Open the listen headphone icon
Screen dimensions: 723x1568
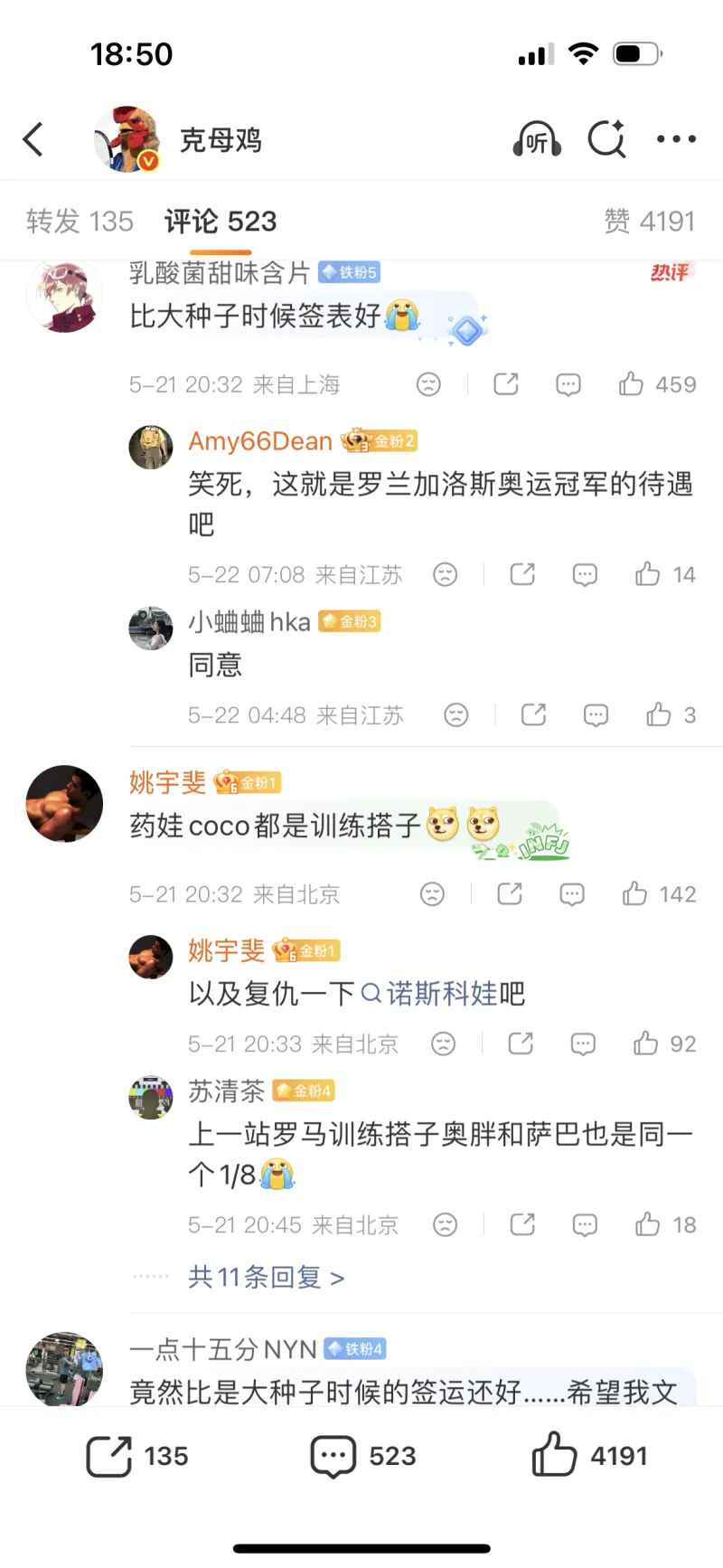point(537,139)
